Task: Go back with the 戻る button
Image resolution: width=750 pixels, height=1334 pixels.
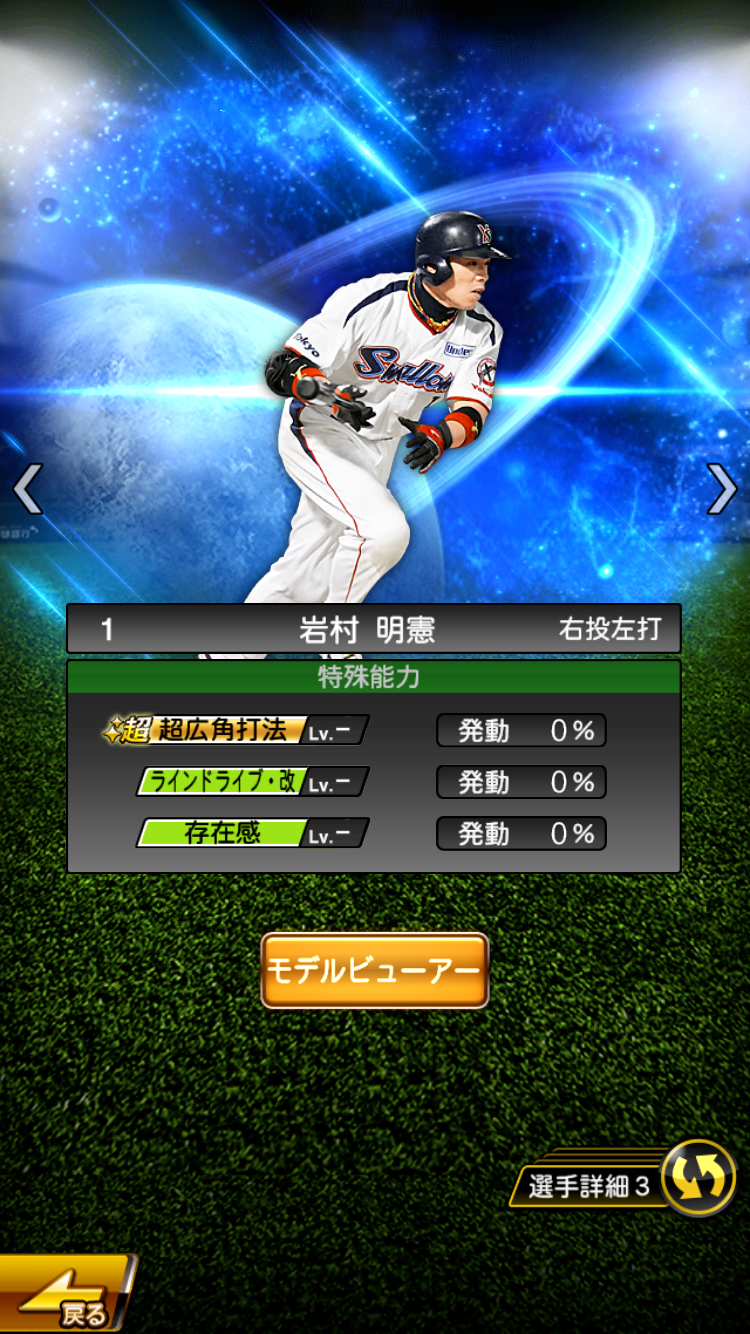Action: pyautogui.click(x=66, y=1294)
